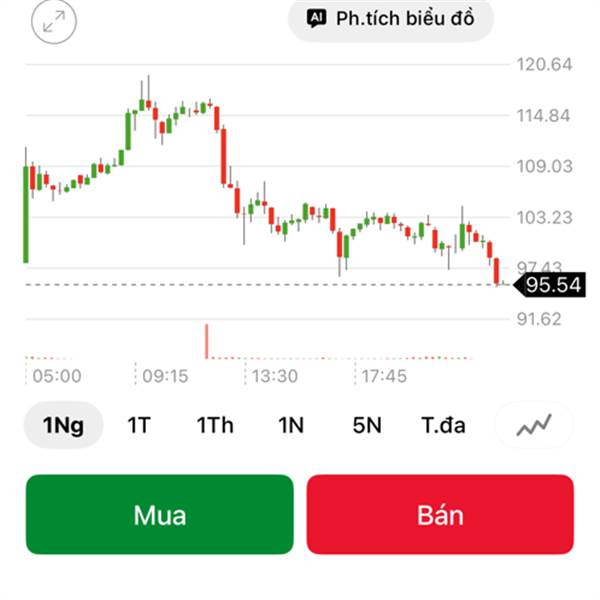600x600 pixels.
Task: Tap the red Bán button
Action: tap(440, 514)
